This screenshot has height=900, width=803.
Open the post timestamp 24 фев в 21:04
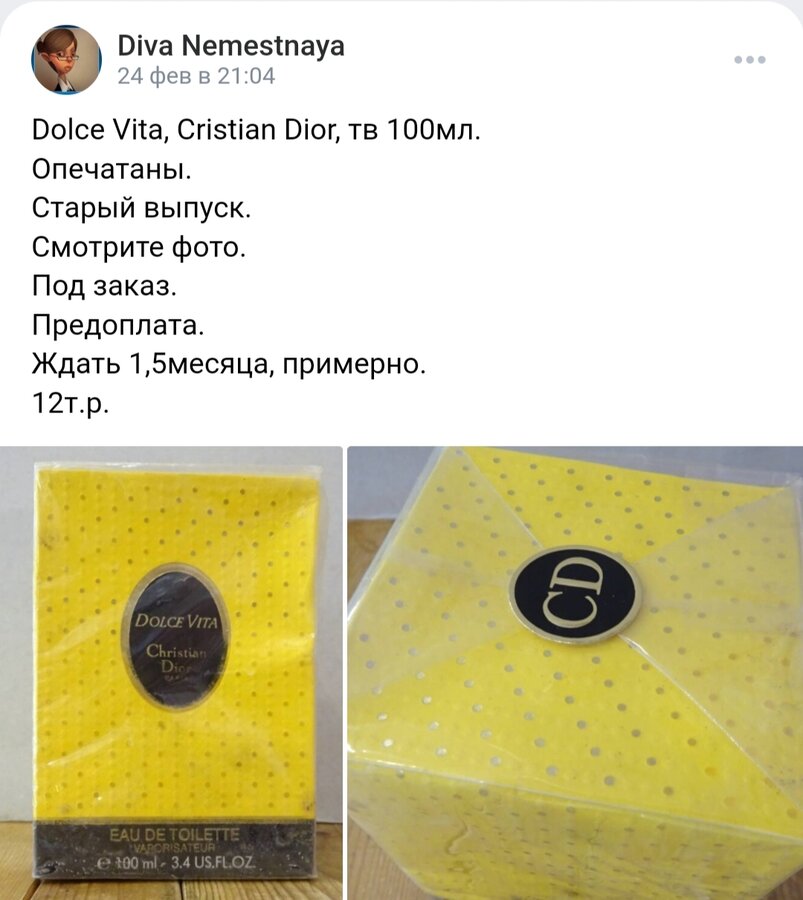click(196, 76)
